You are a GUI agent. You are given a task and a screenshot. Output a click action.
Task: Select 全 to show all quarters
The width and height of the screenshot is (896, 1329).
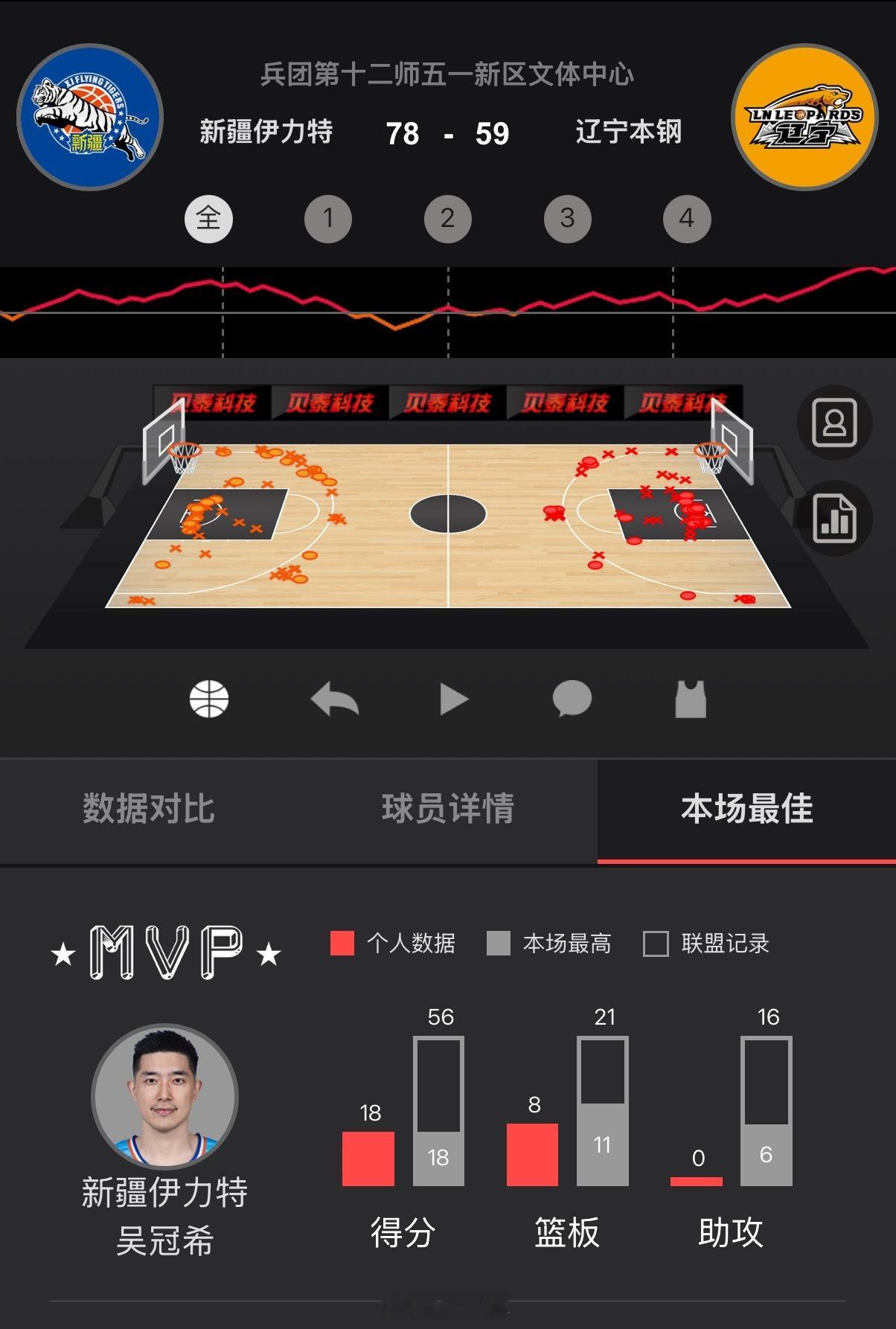click(210, 219)
